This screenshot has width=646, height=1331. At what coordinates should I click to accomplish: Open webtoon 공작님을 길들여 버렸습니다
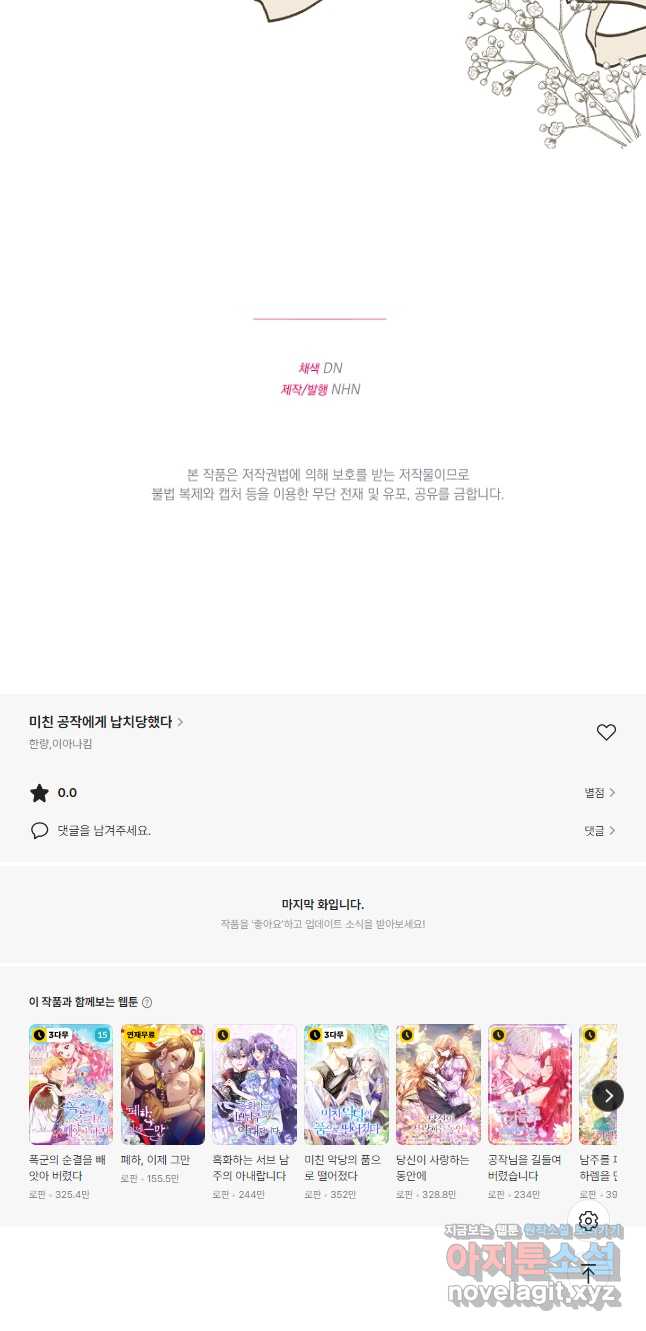(x=530, y=1112)
